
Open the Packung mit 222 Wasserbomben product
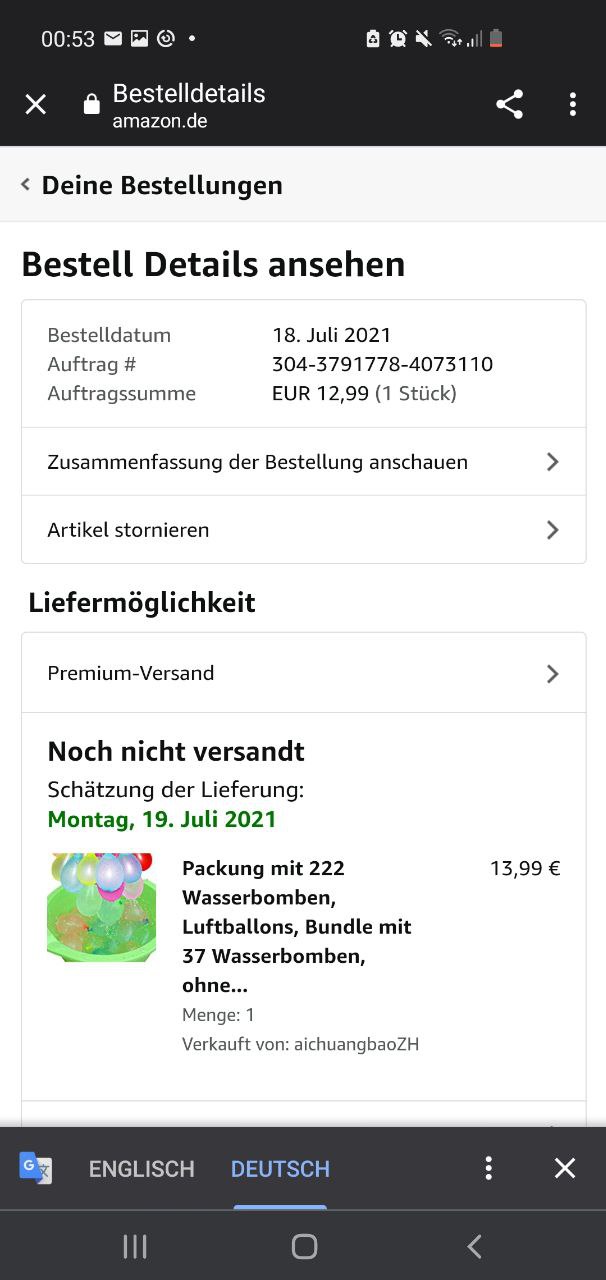coord(297,926)
